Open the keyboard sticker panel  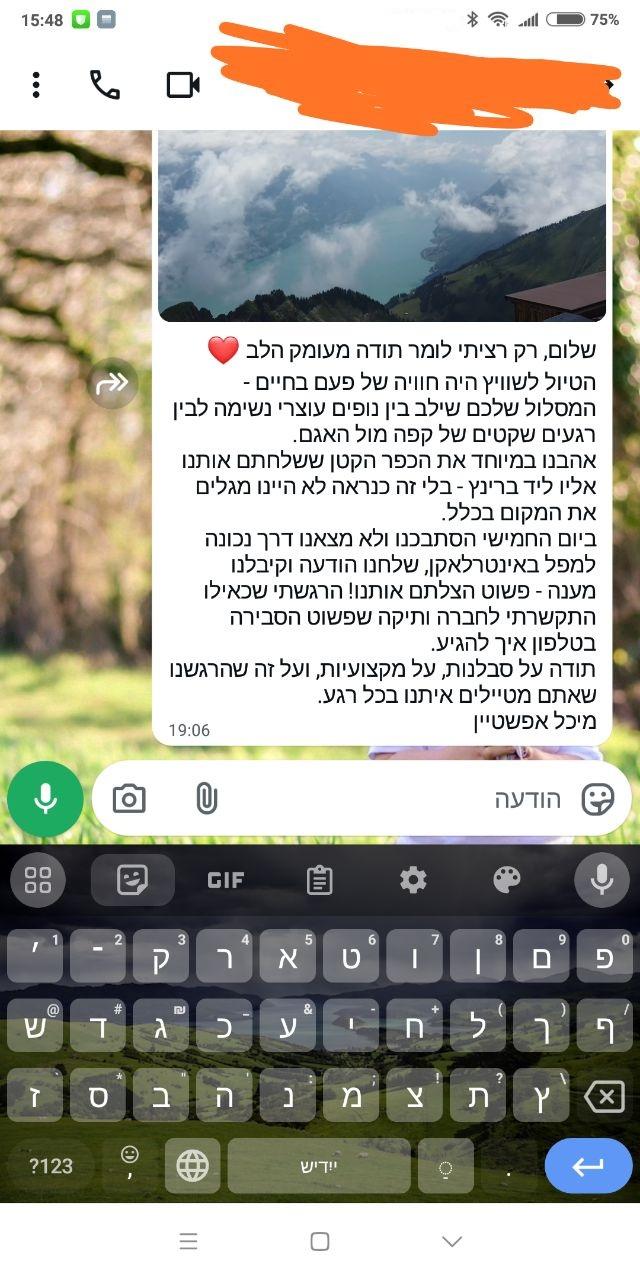[x=132, y=880]
